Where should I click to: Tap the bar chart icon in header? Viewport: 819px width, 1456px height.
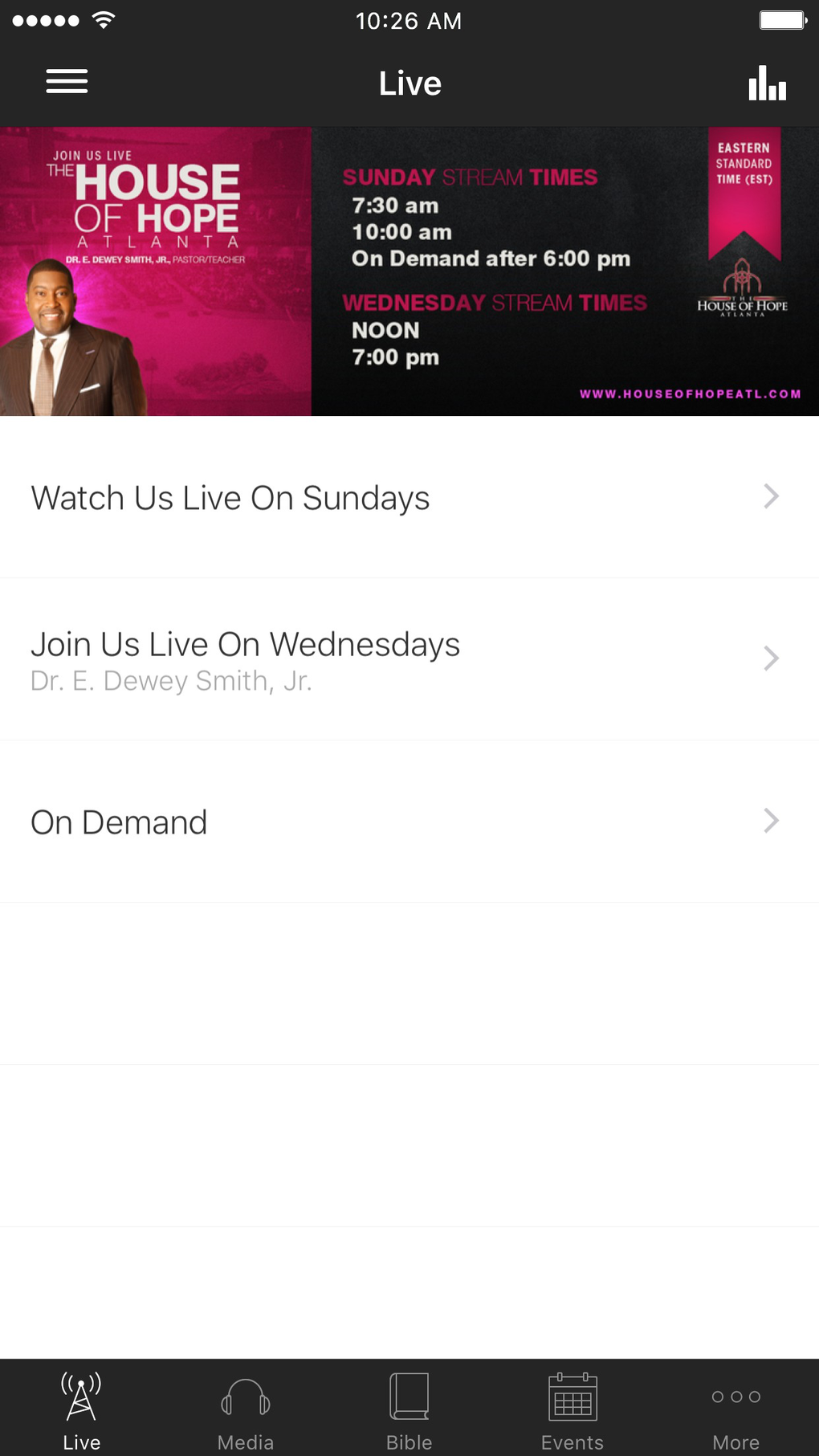click(767, 83)
